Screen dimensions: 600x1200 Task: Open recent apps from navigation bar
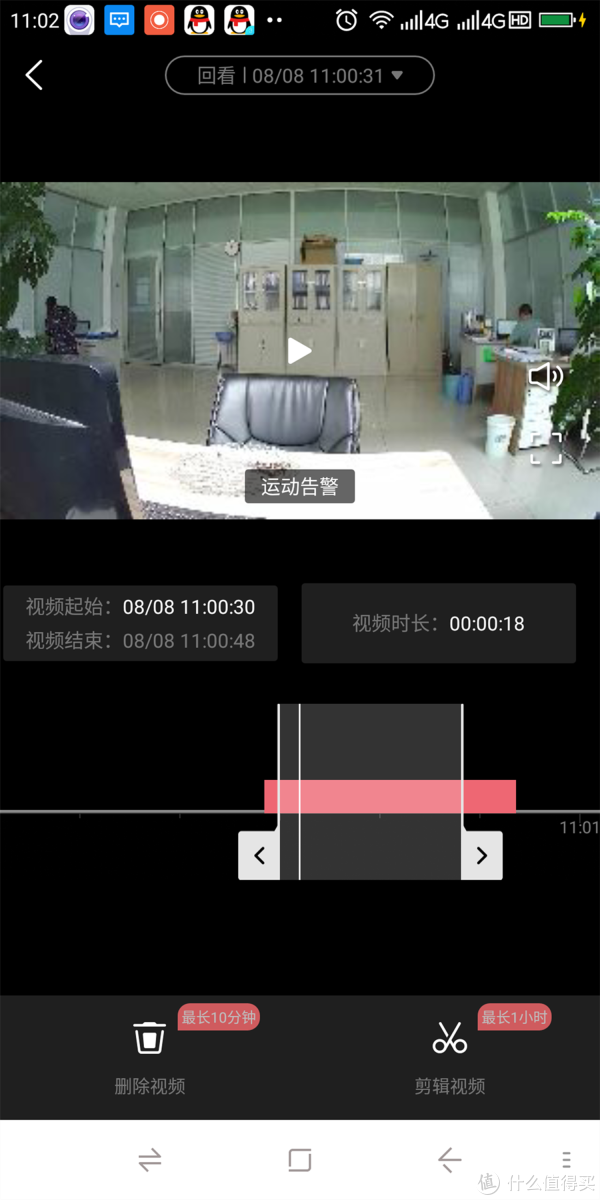click(299, 1160)
